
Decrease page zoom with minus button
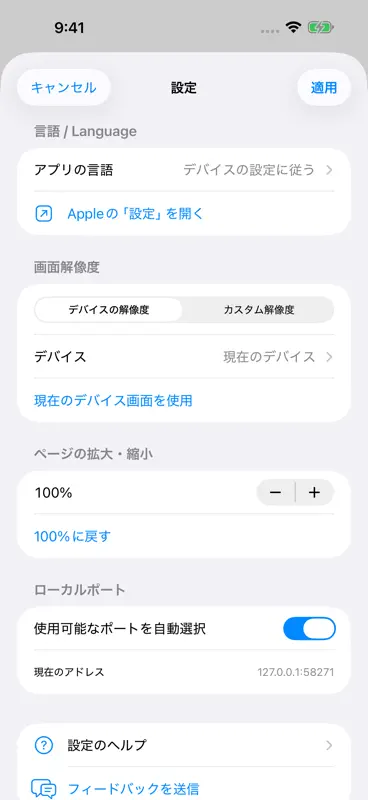(276, 492)
